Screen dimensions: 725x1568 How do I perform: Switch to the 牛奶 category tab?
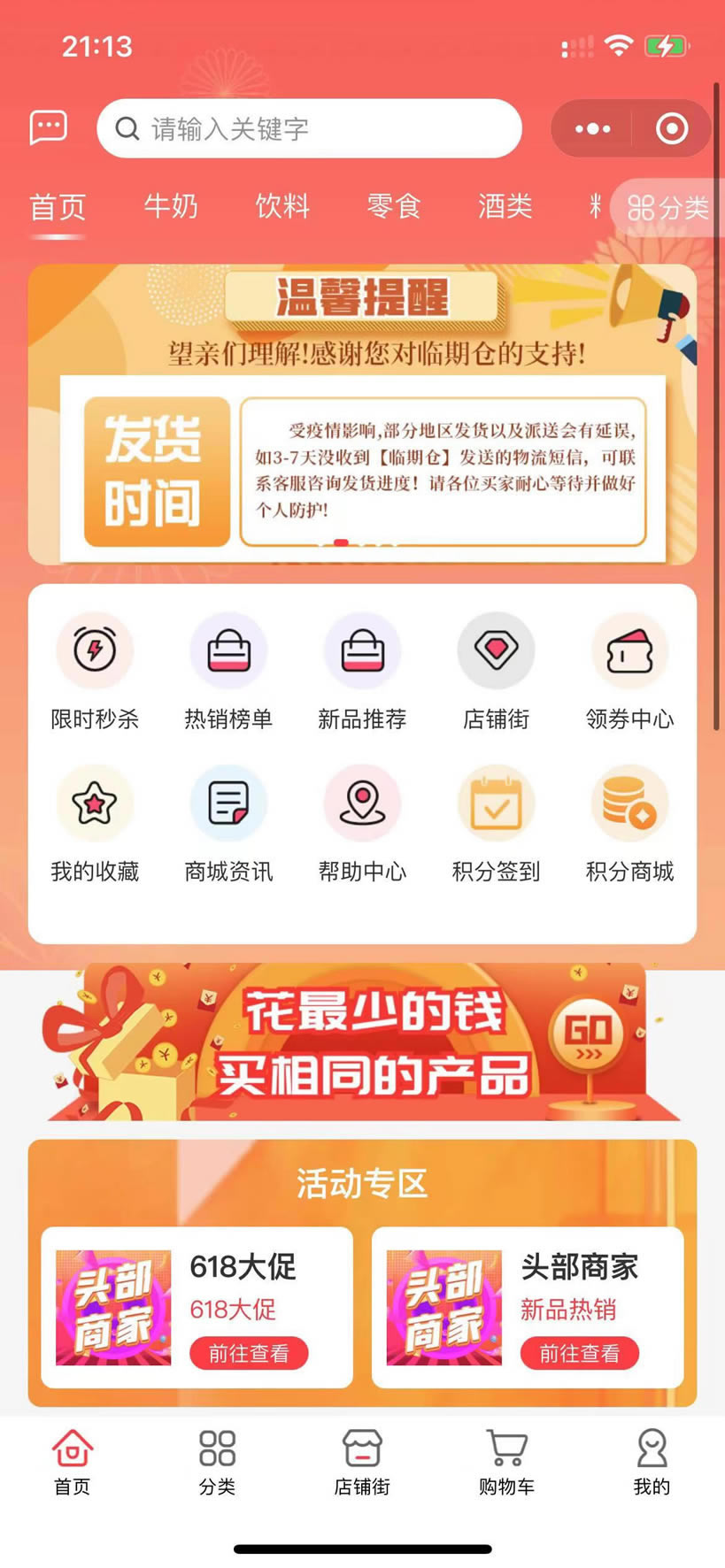pos(171,207)
